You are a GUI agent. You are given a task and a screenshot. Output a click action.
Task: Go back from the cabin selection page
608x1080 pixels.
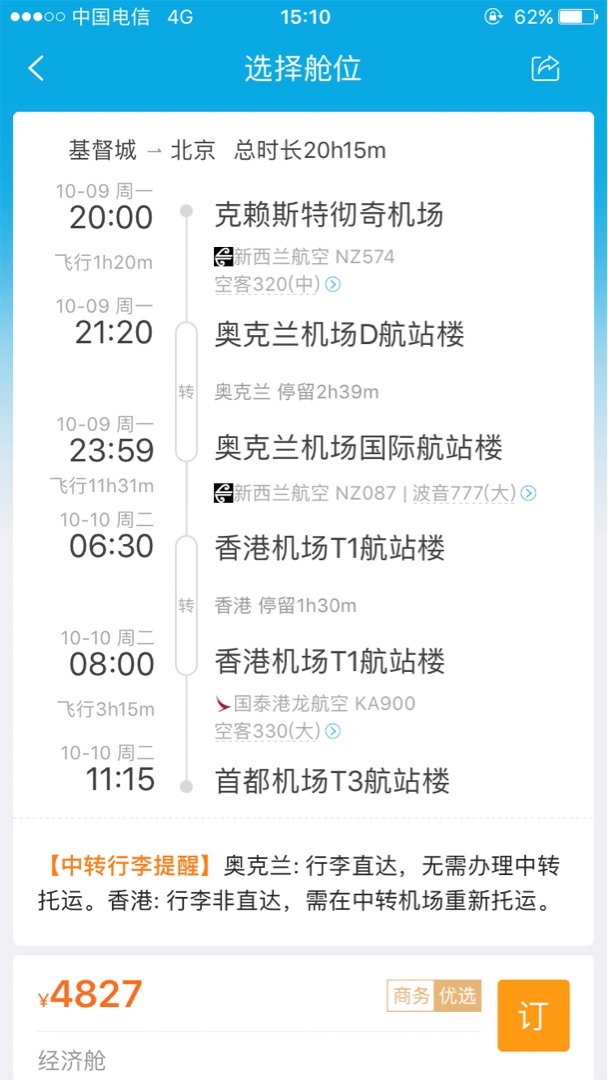pyautogui.click(x=37, y=68)
